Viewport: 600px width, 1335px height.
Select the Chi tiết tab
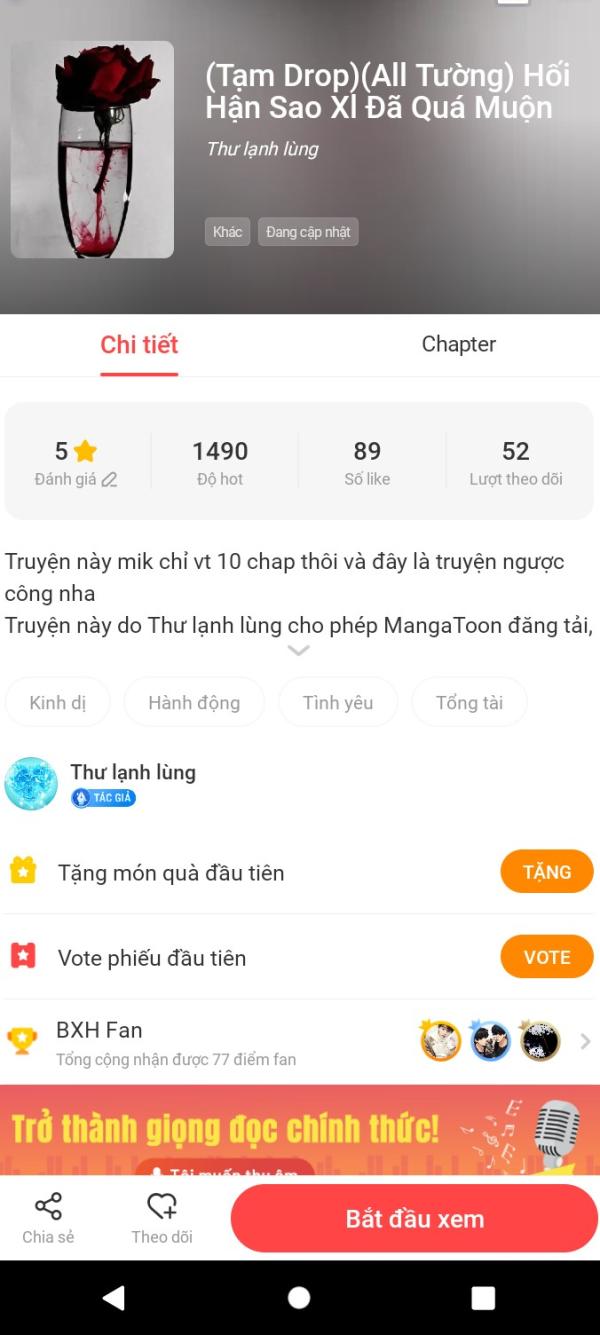point(139,345)
